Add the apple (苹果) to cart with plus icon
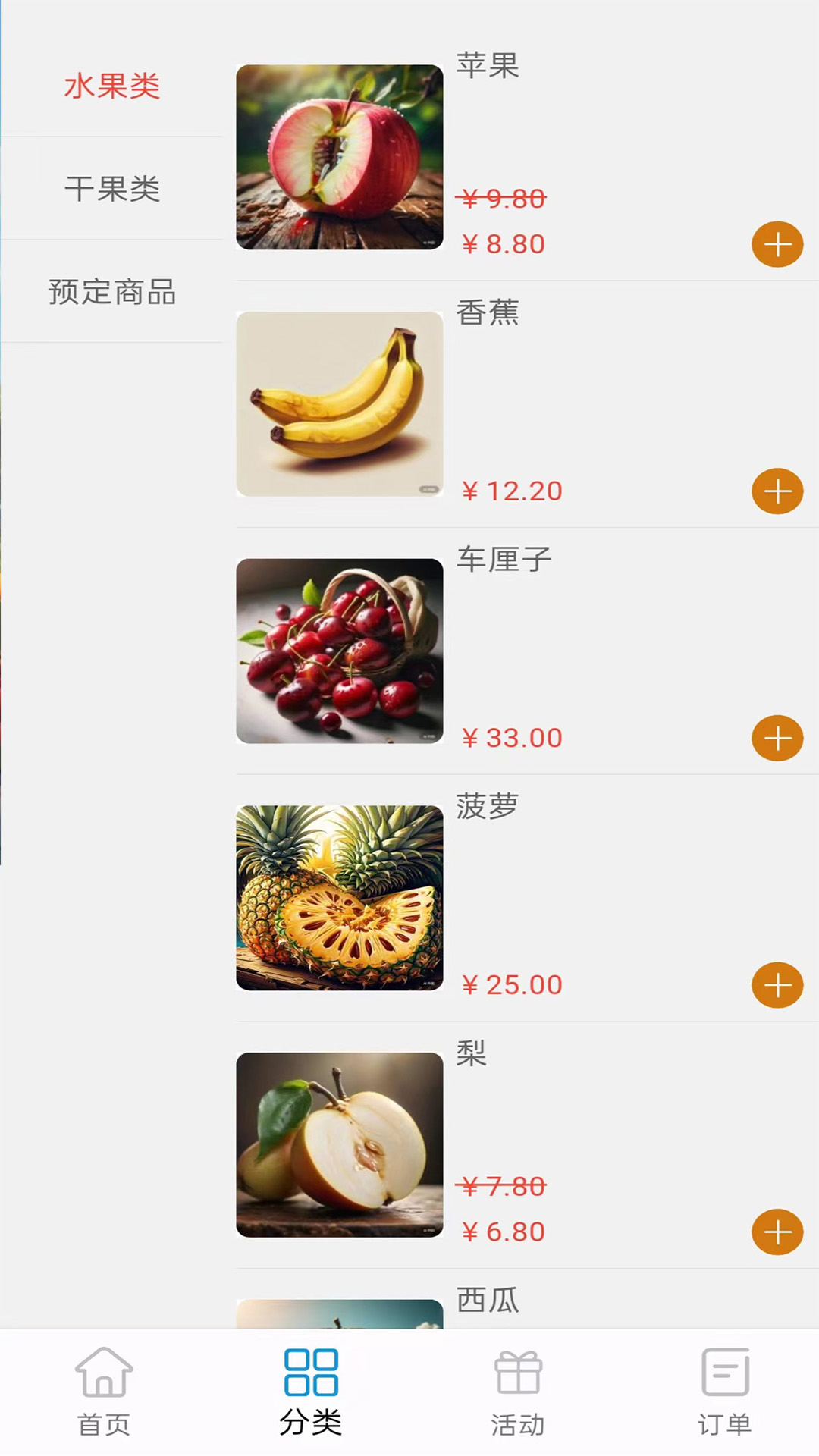Viewport: 819px width, 1456px height. tap(777, 244)
